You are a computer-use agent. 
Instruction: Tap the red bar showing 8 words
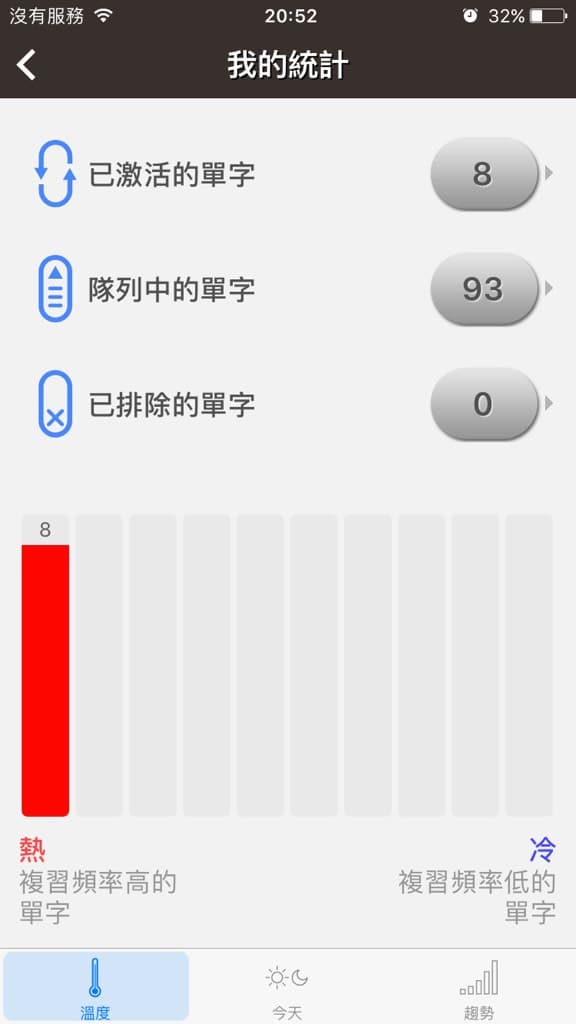pos(45,680)
